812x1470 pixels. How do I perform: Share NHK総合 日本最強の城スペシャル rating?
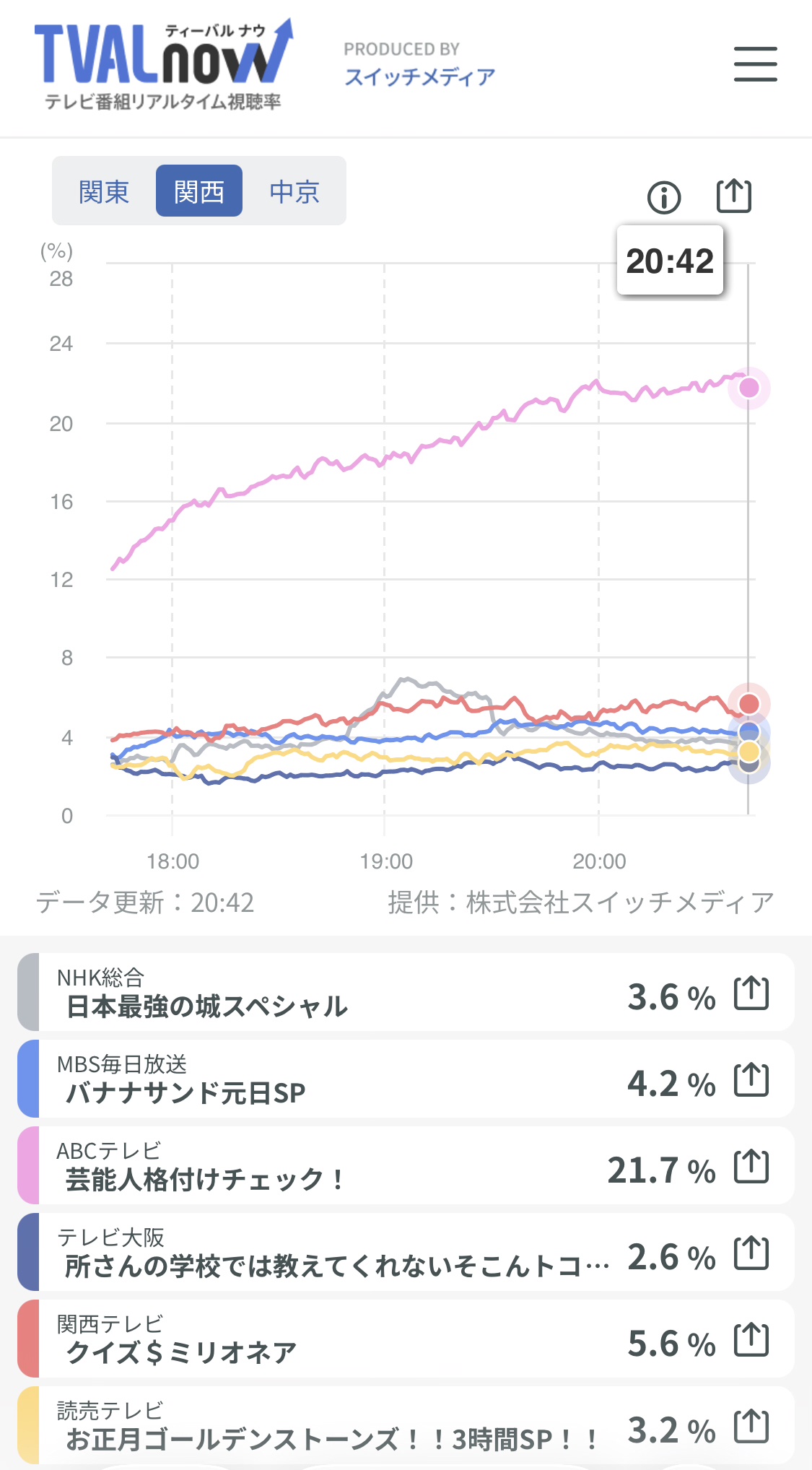coord(751,993)
